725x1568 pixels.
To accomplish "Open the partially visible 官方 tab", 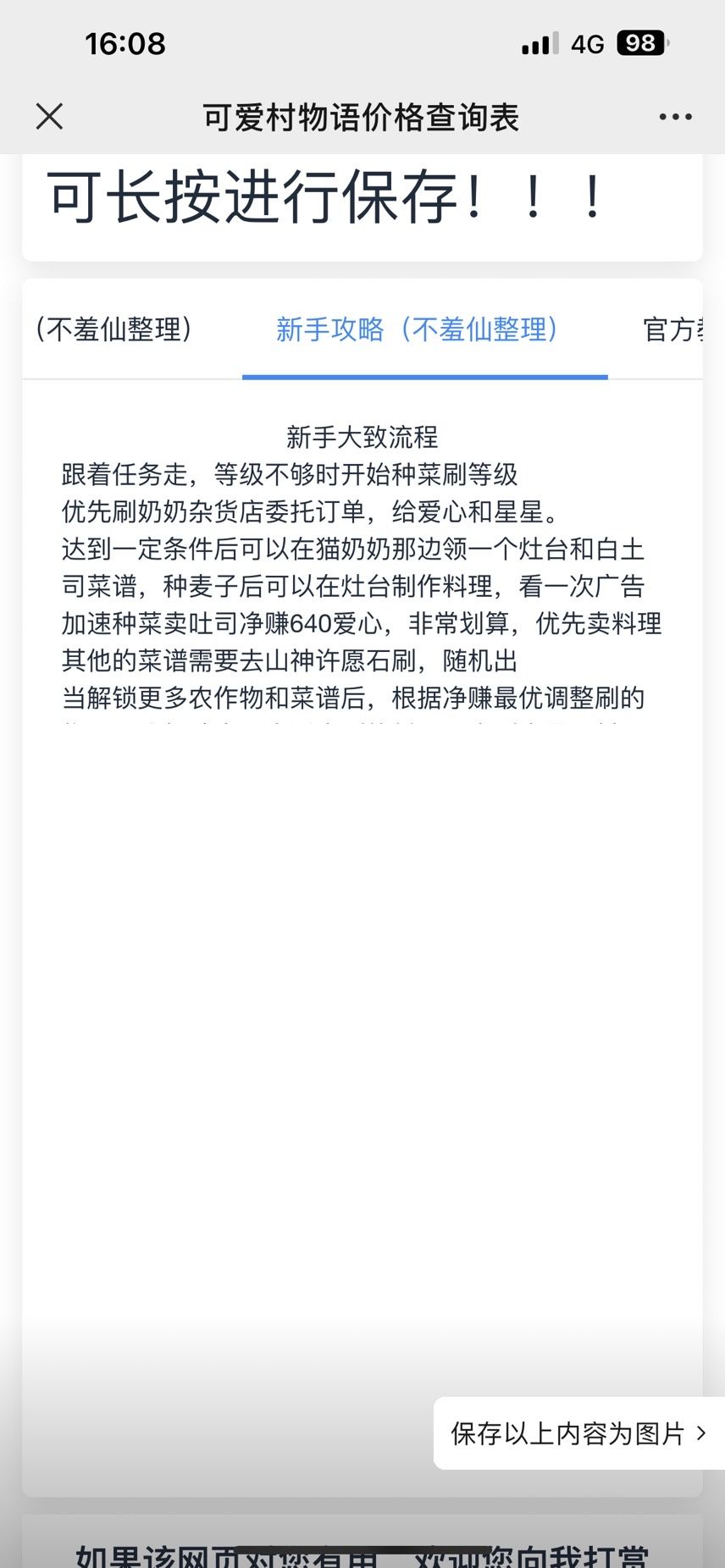I will point(673,330).
